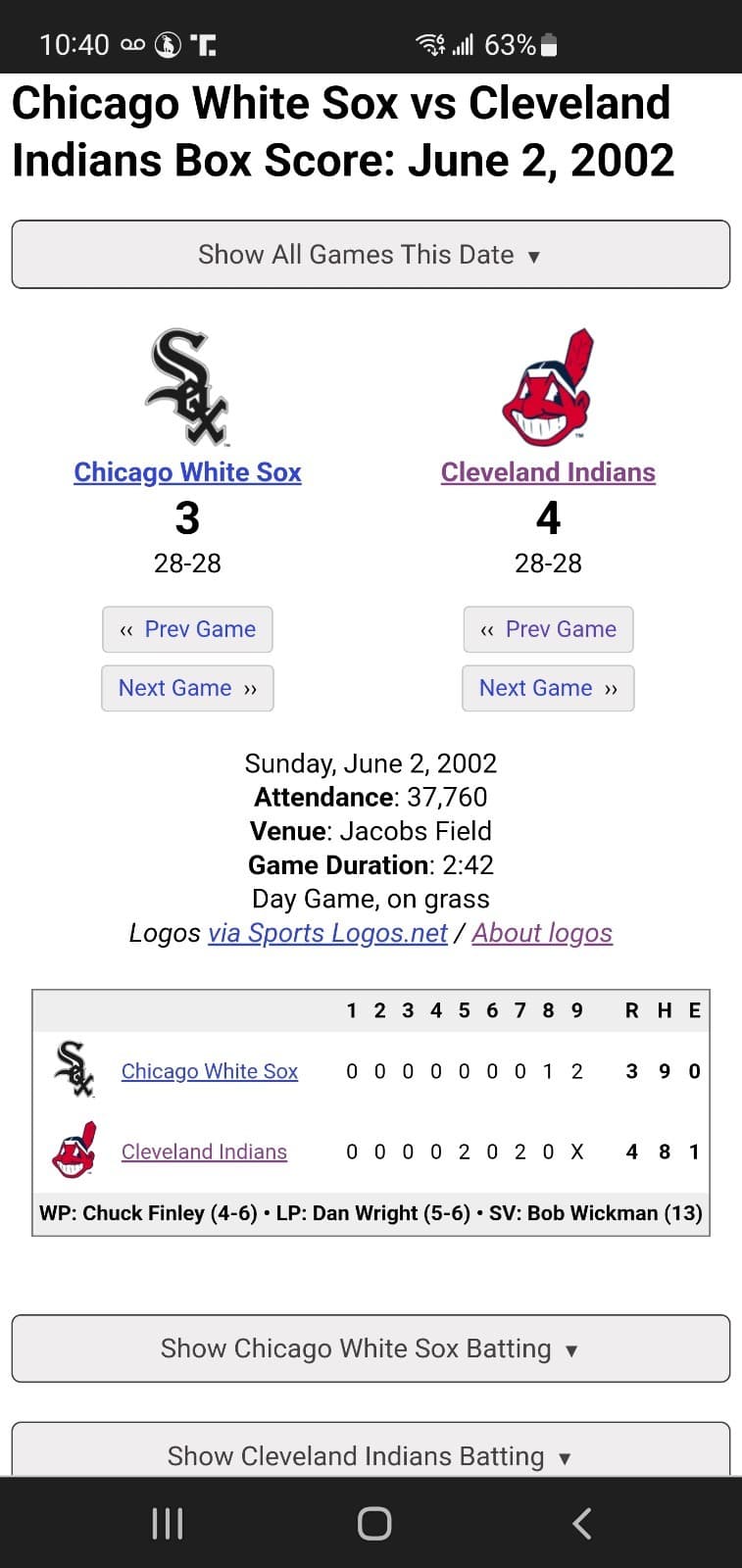Image resolution: width=742 pixels, height=1568 pixels.
Task: Open the Chicago White Sox team link
Action: pos(187,471)
